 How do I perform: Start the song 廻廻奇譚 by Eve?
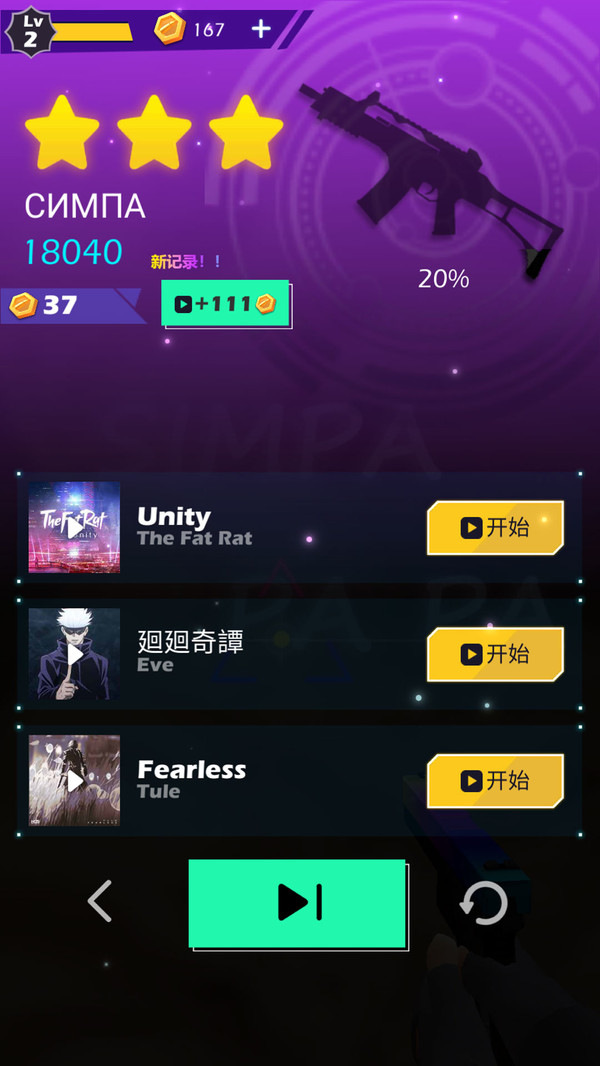495,654
